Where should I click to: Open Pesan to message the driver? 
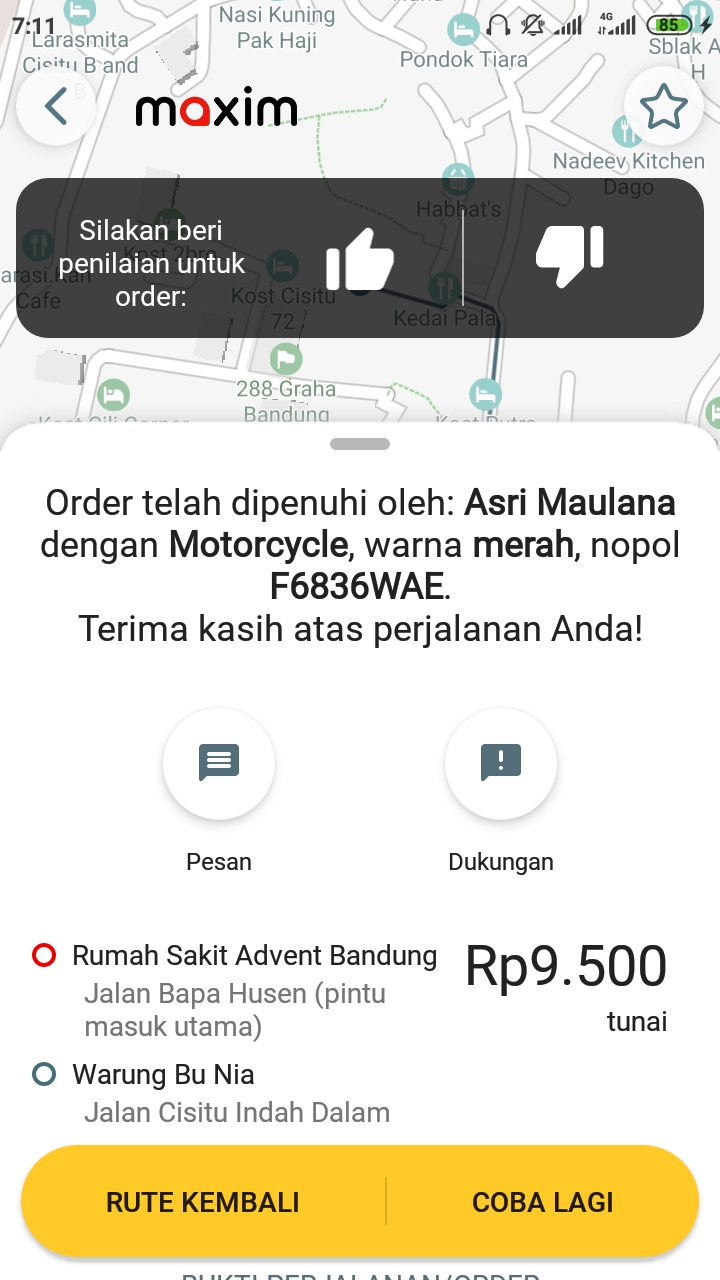pyautogui.click(x=219, y=763)
